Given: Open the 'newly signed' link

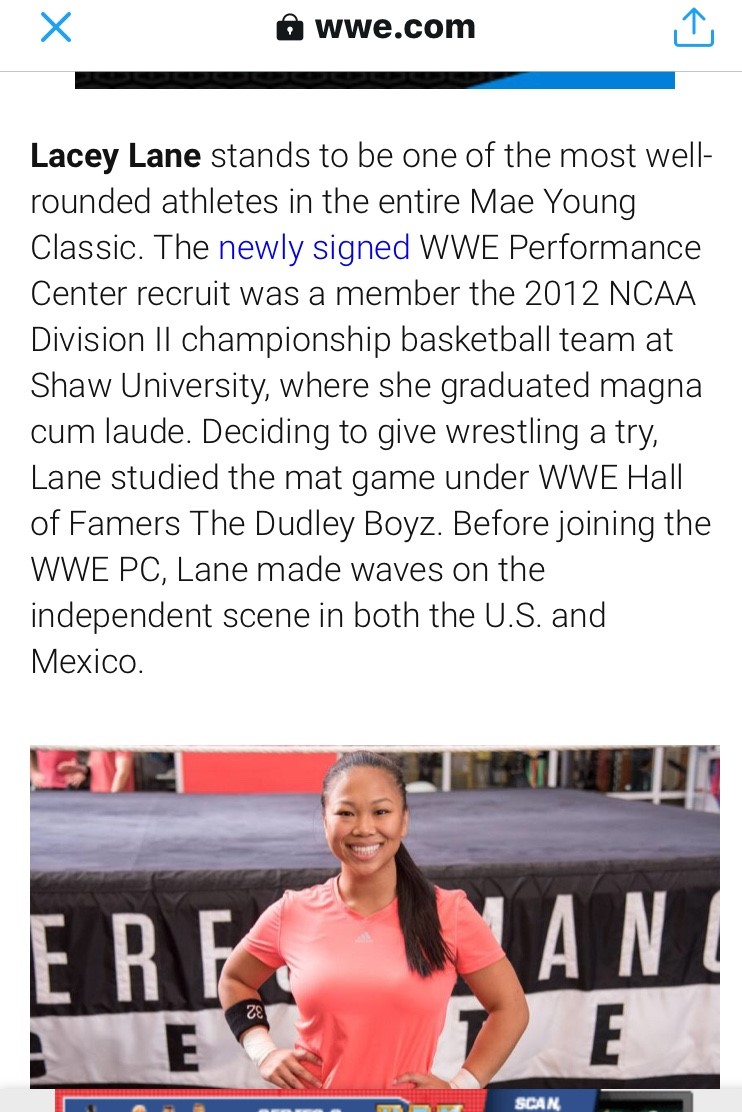Looking at the screenshot, I should coord(314,247).
